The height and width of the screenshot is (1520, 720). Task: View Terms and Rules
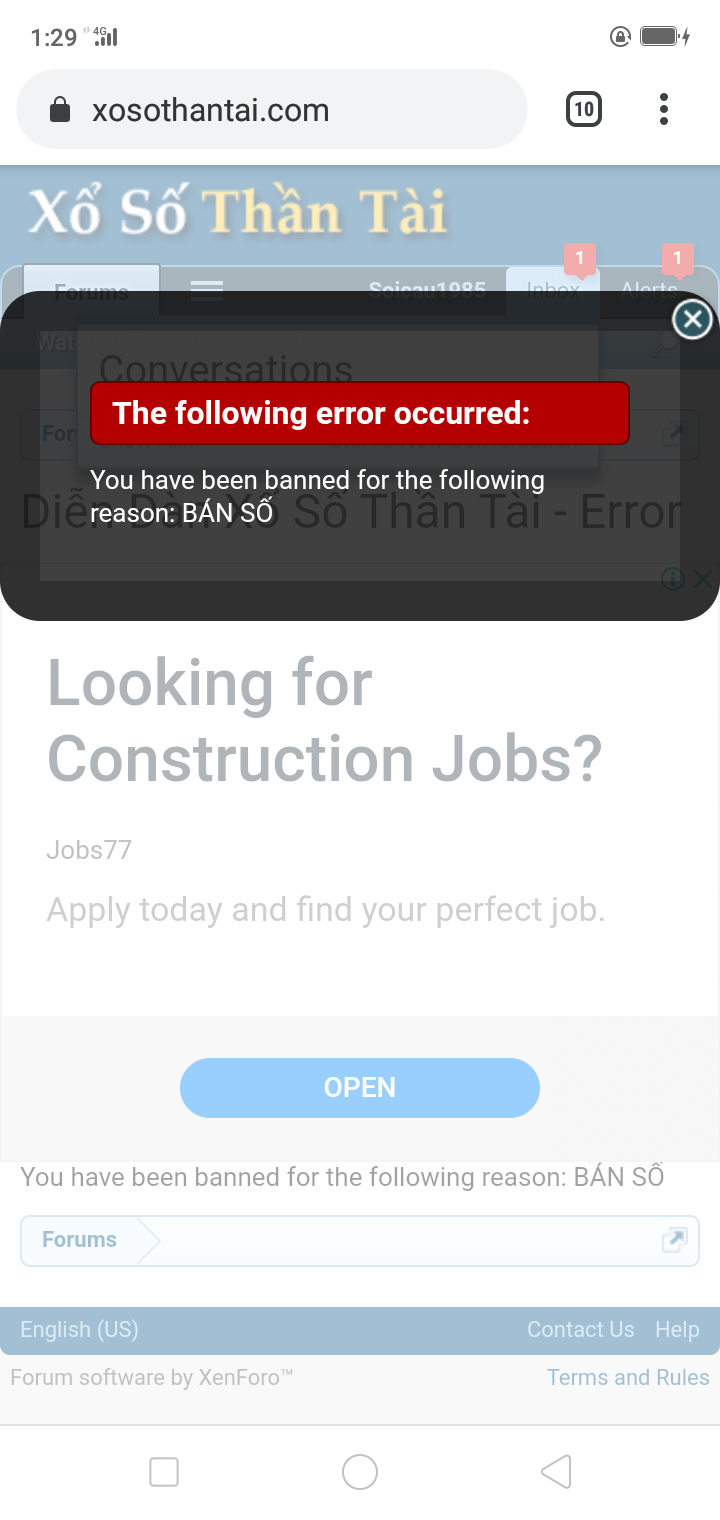pyautogui.click(x=628, y=1377)
